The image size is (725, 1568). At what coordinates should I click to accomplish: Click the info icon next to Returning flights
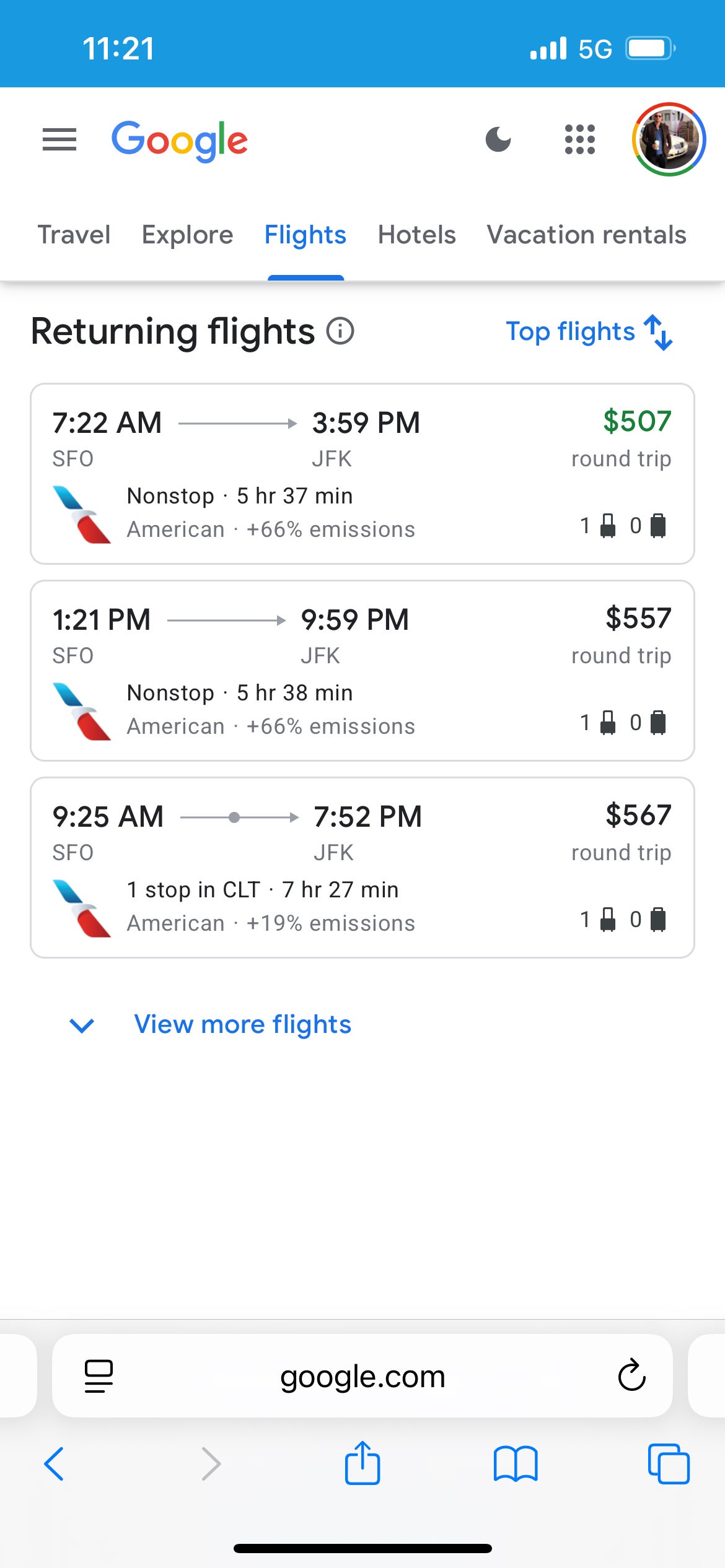340,331
